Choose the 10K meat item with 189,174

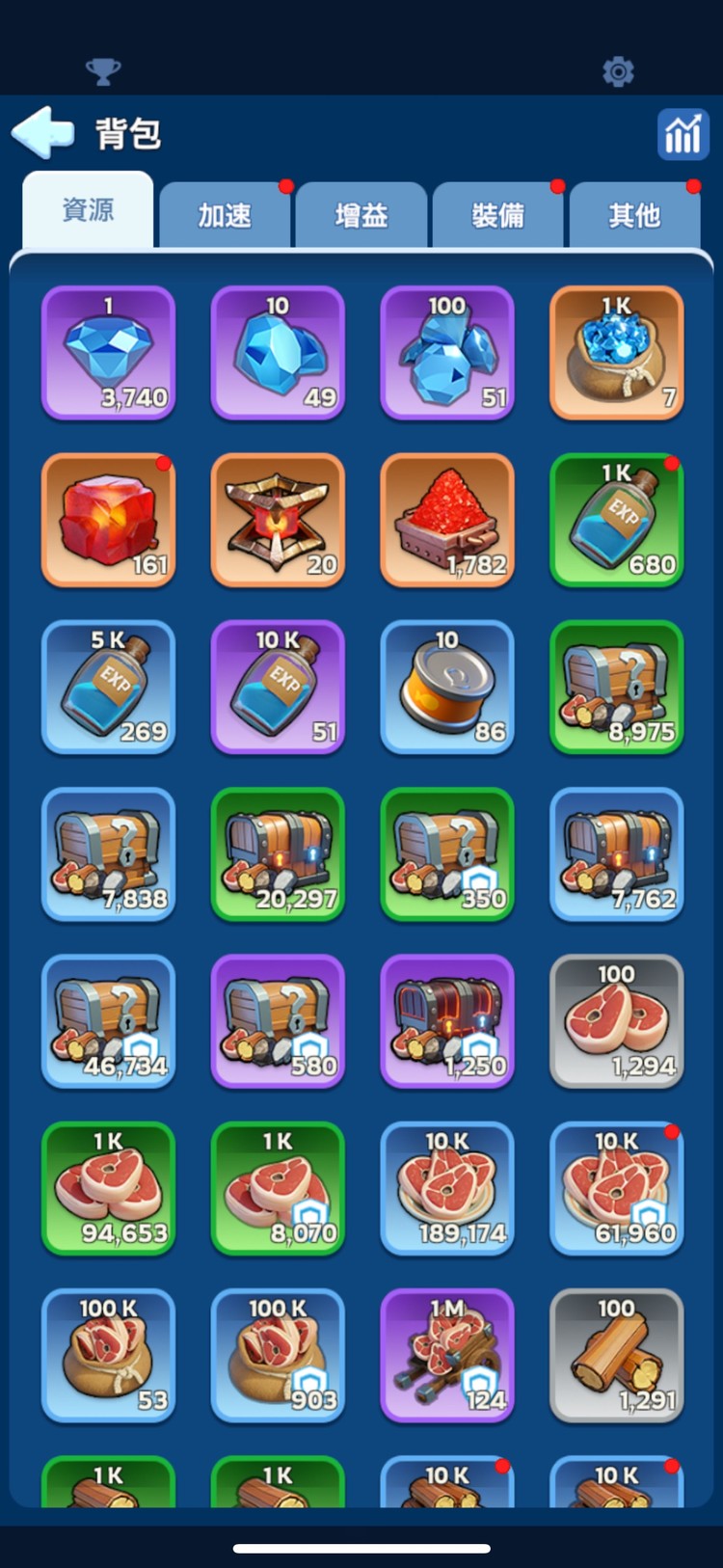447,1188
